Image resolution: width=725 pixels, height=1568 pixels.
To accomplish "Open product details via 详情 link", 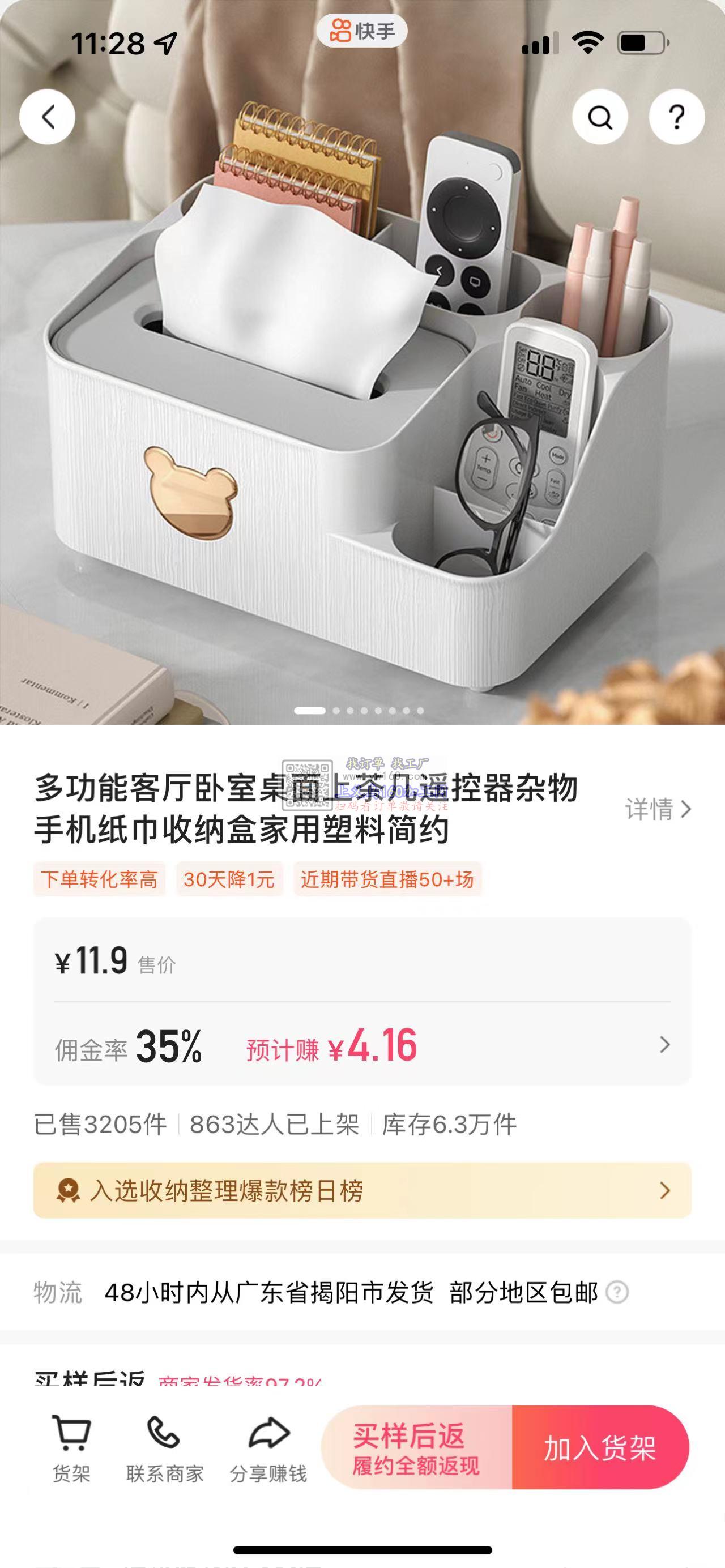I will [658, 809].
